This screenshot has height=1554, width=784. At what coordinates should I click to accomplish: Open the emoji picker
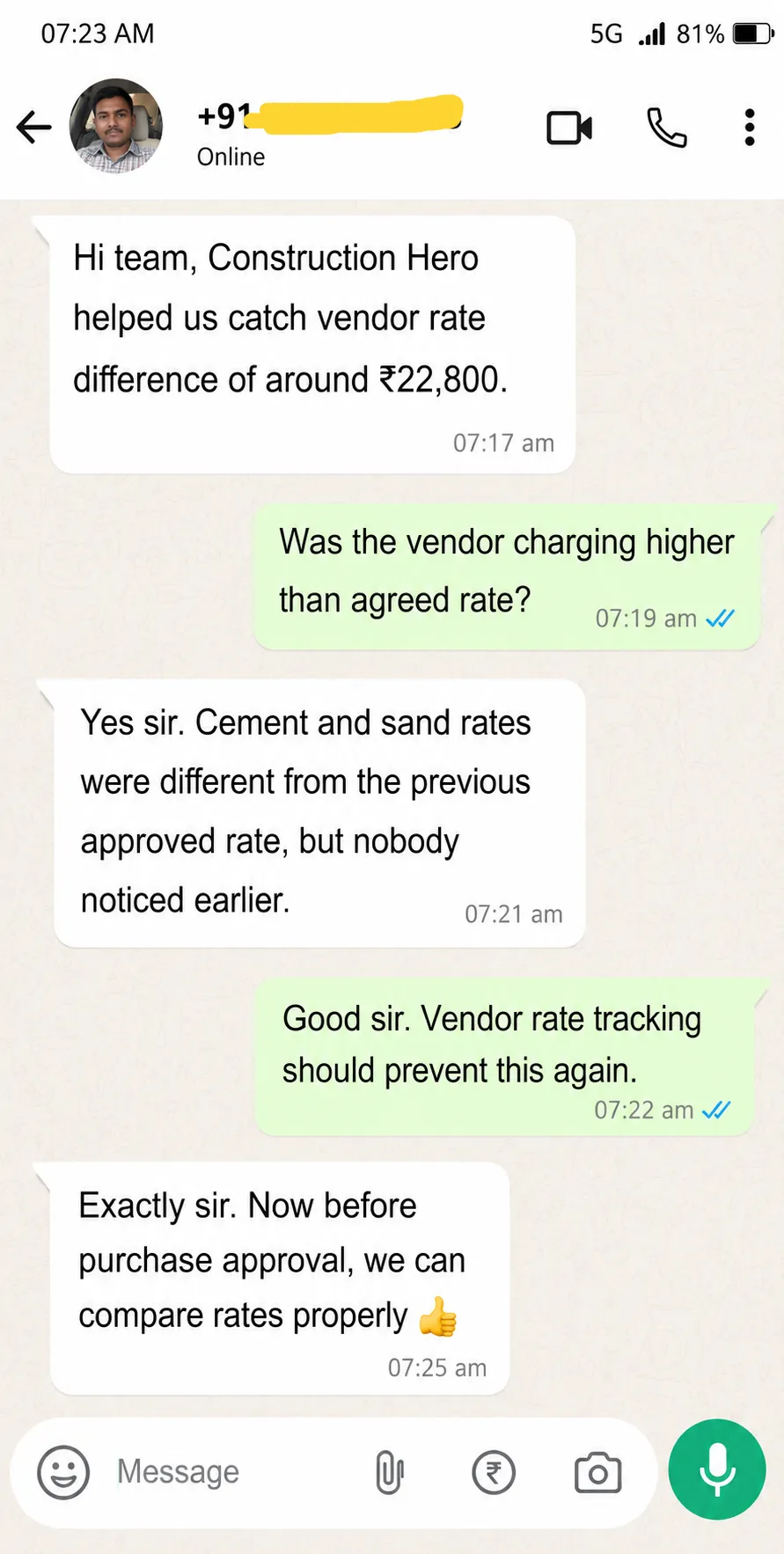coord(63,1472)
